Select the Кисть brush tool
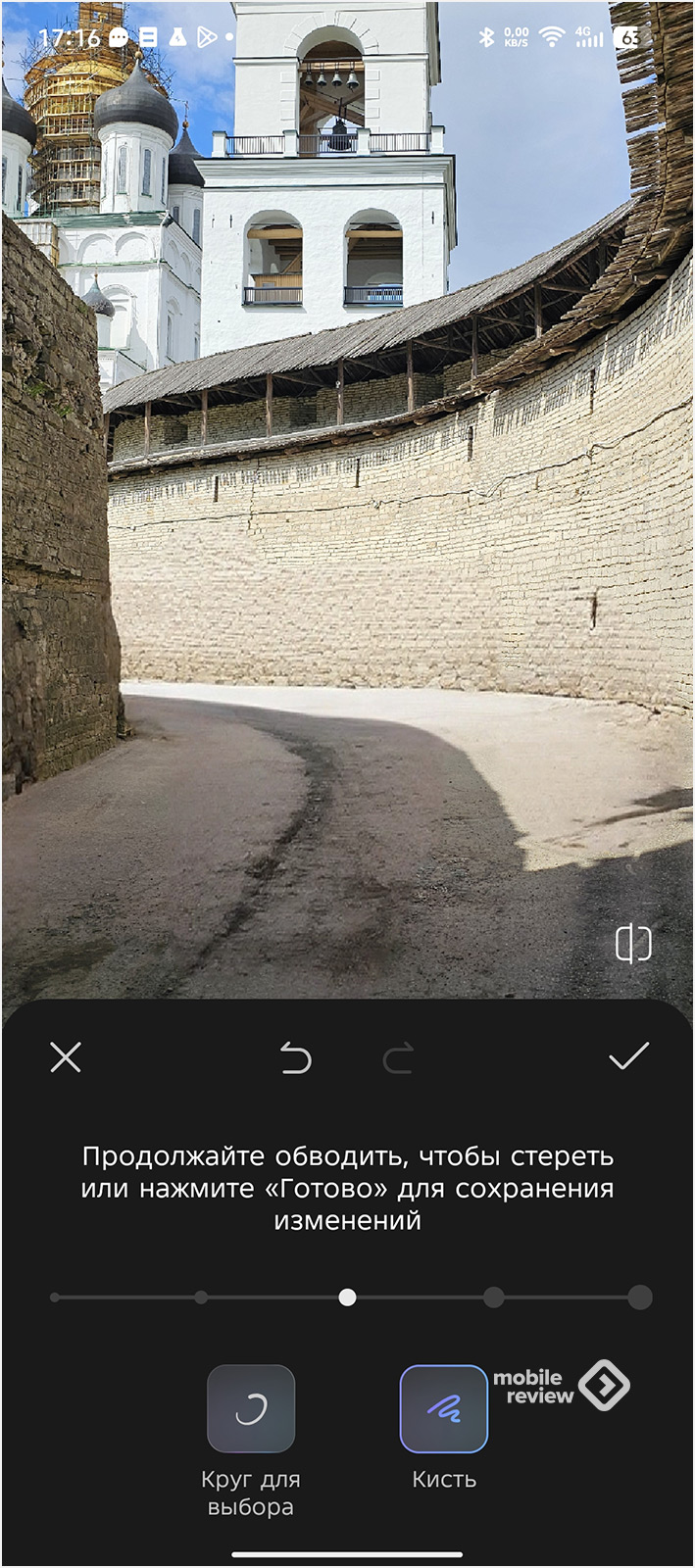695x1568 pixels. (444, 1409)
